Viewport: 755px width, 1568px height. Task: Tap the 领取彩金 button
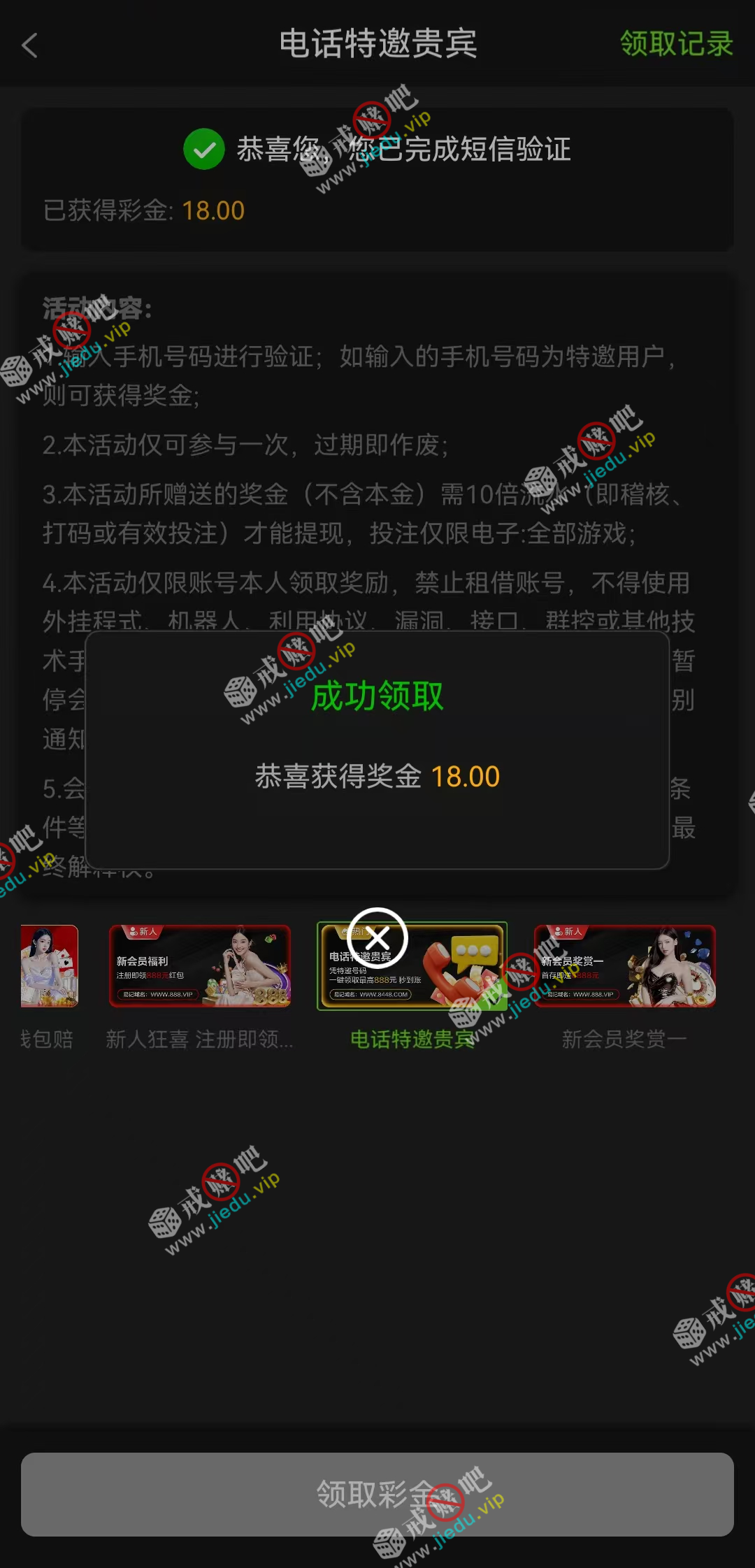(x=377, y=1494)
